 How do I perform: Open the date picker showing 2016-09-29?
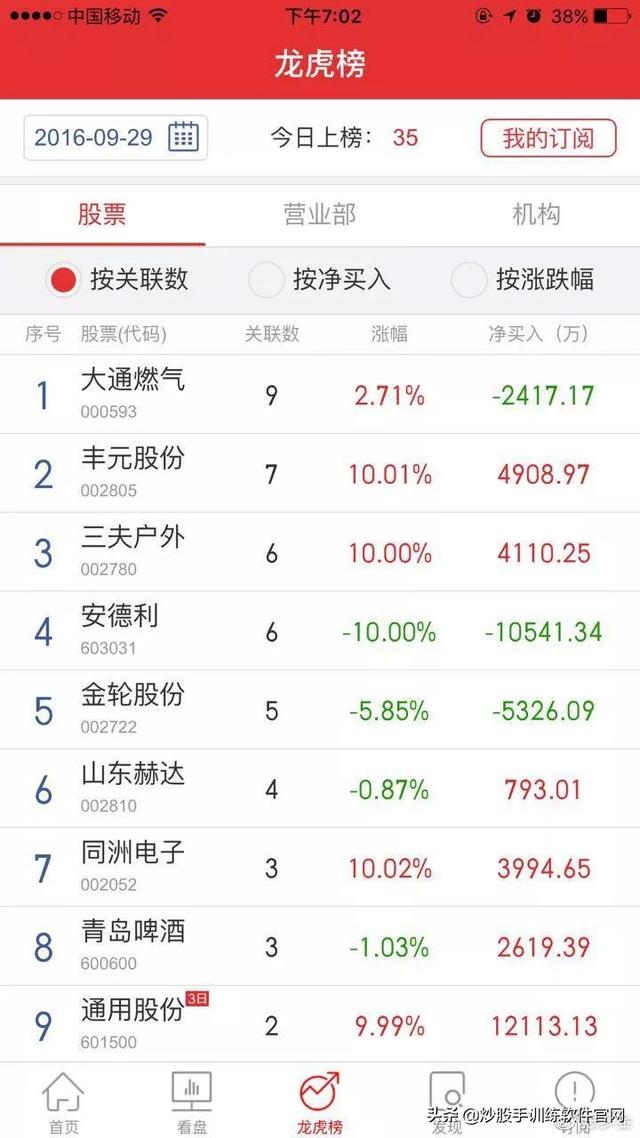click(115, 137)
